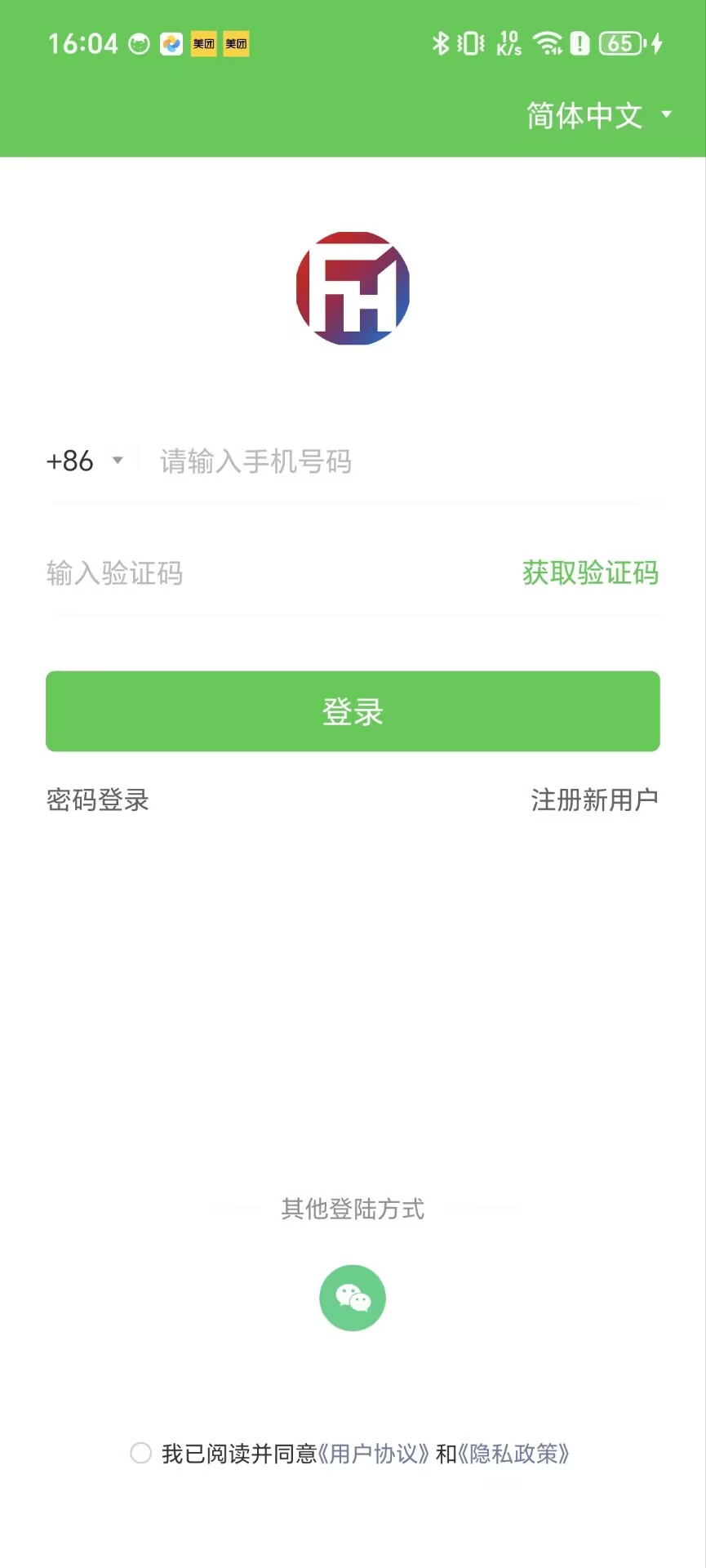Screen dimensions: 706x1568
Task: Click the Bluetooth status icon
Action: (x=441, y=44)
